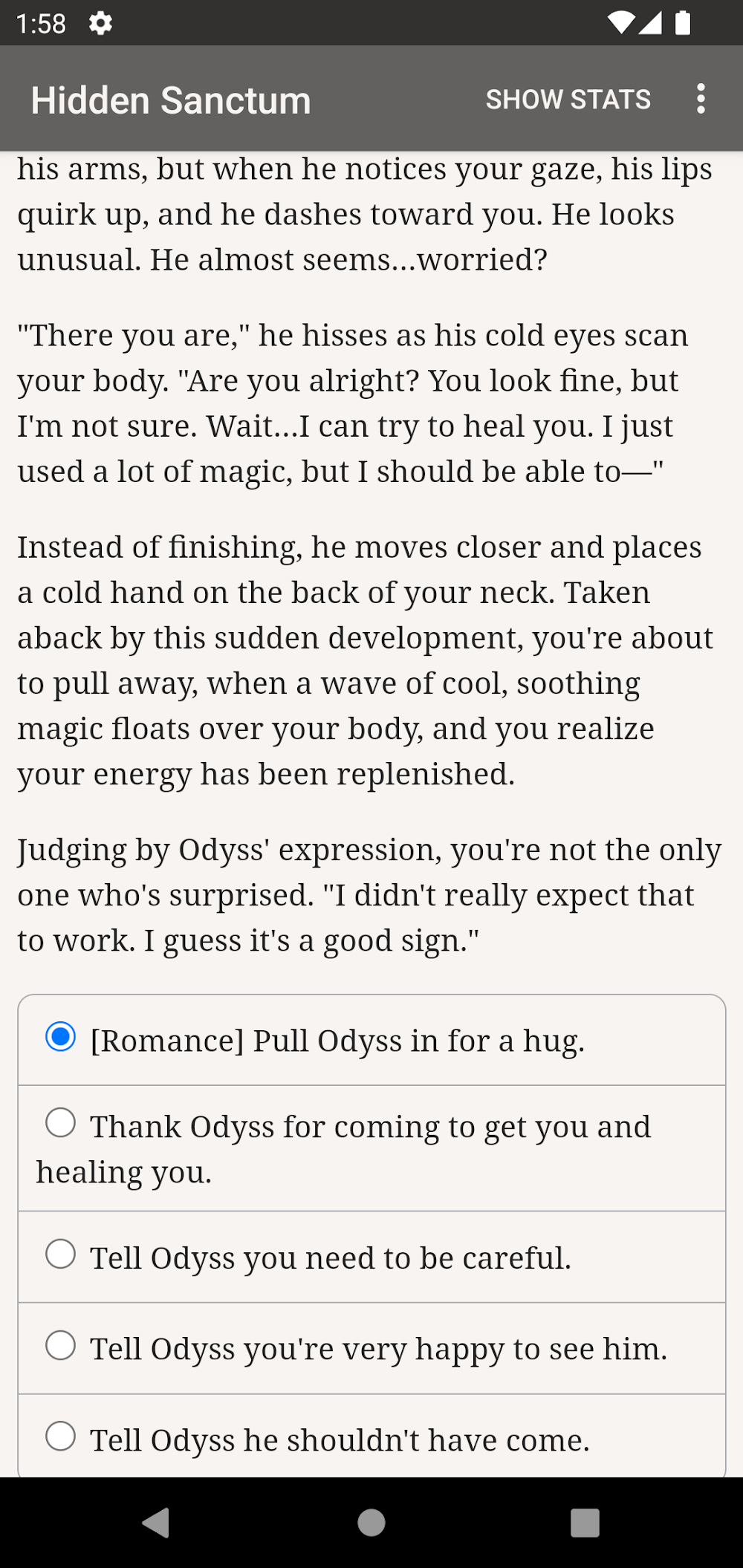Tap the paragraph about Odyss' expression

[369, 894]
